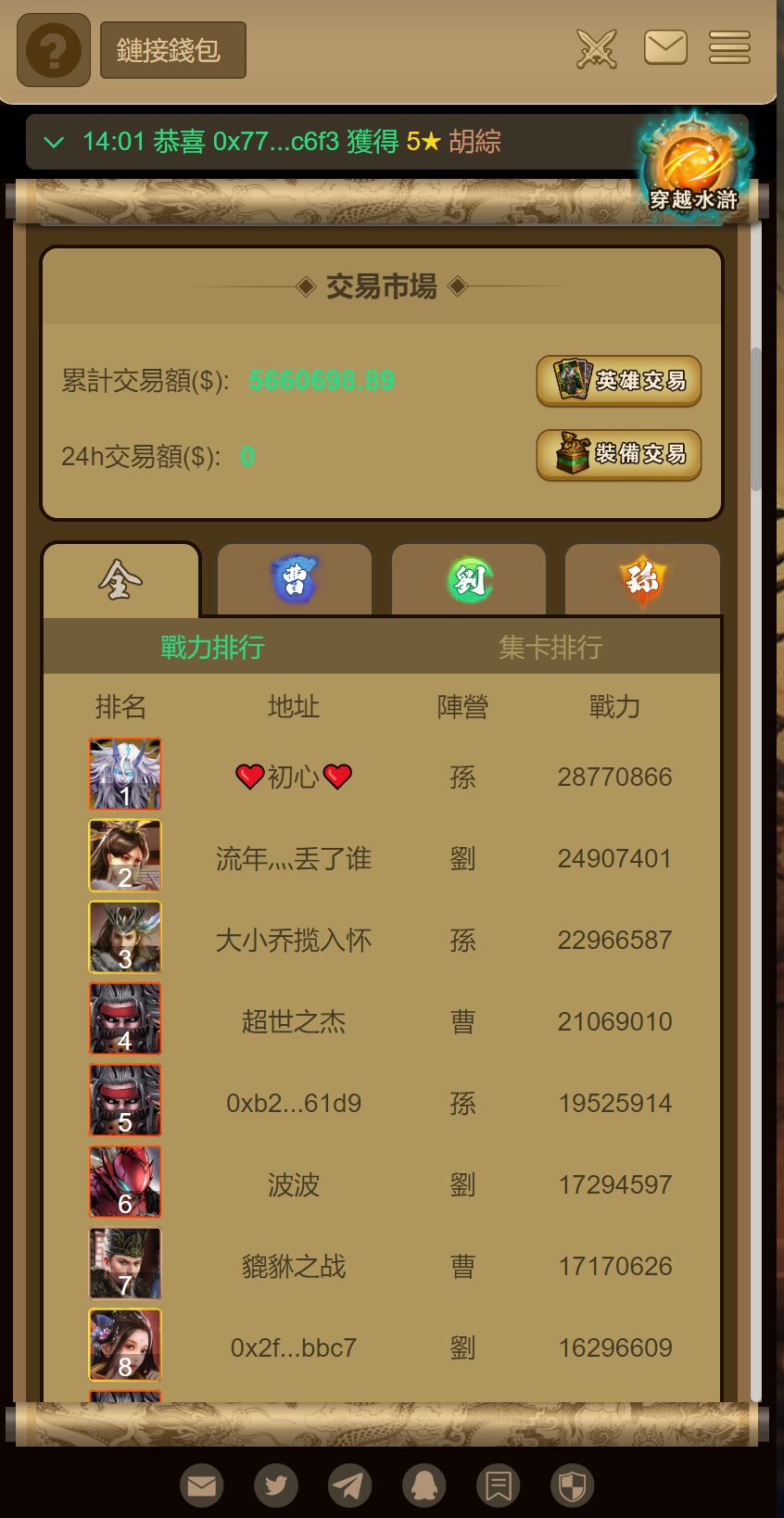Switch to 集卡排行 card ranking
Viewport: 784px width, 1518px height.
[x=550, y=647]
